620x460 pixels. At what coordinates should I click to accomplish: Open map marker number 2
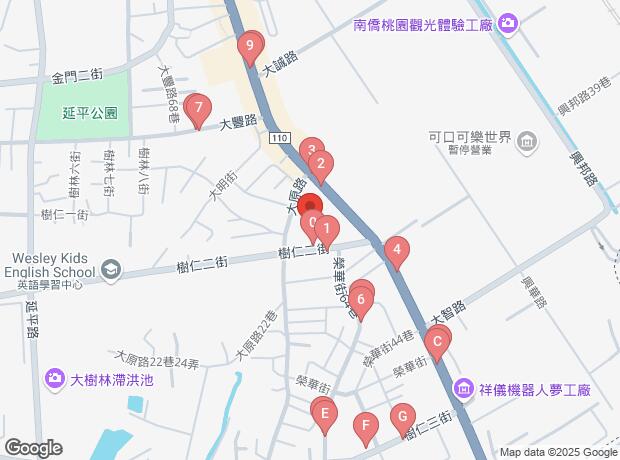[x=320, y=164]
